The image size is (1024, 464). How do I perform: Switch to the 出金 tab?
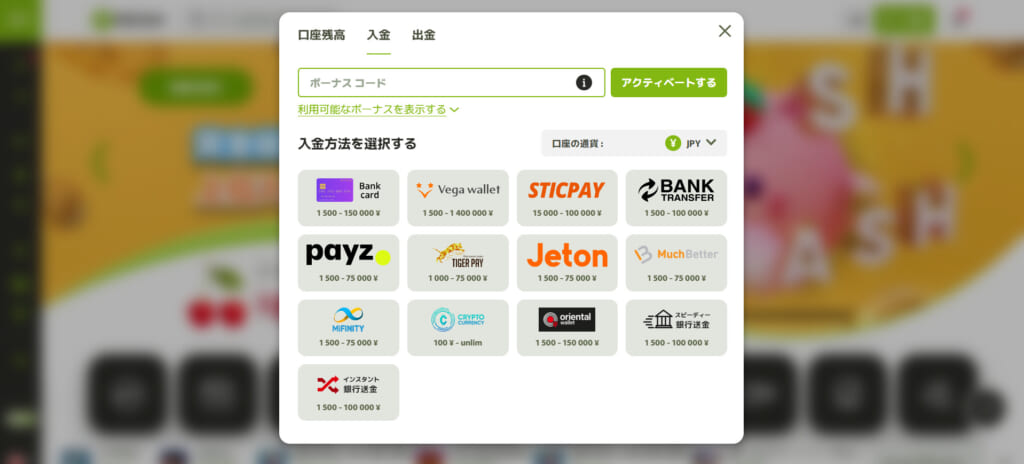424,35
